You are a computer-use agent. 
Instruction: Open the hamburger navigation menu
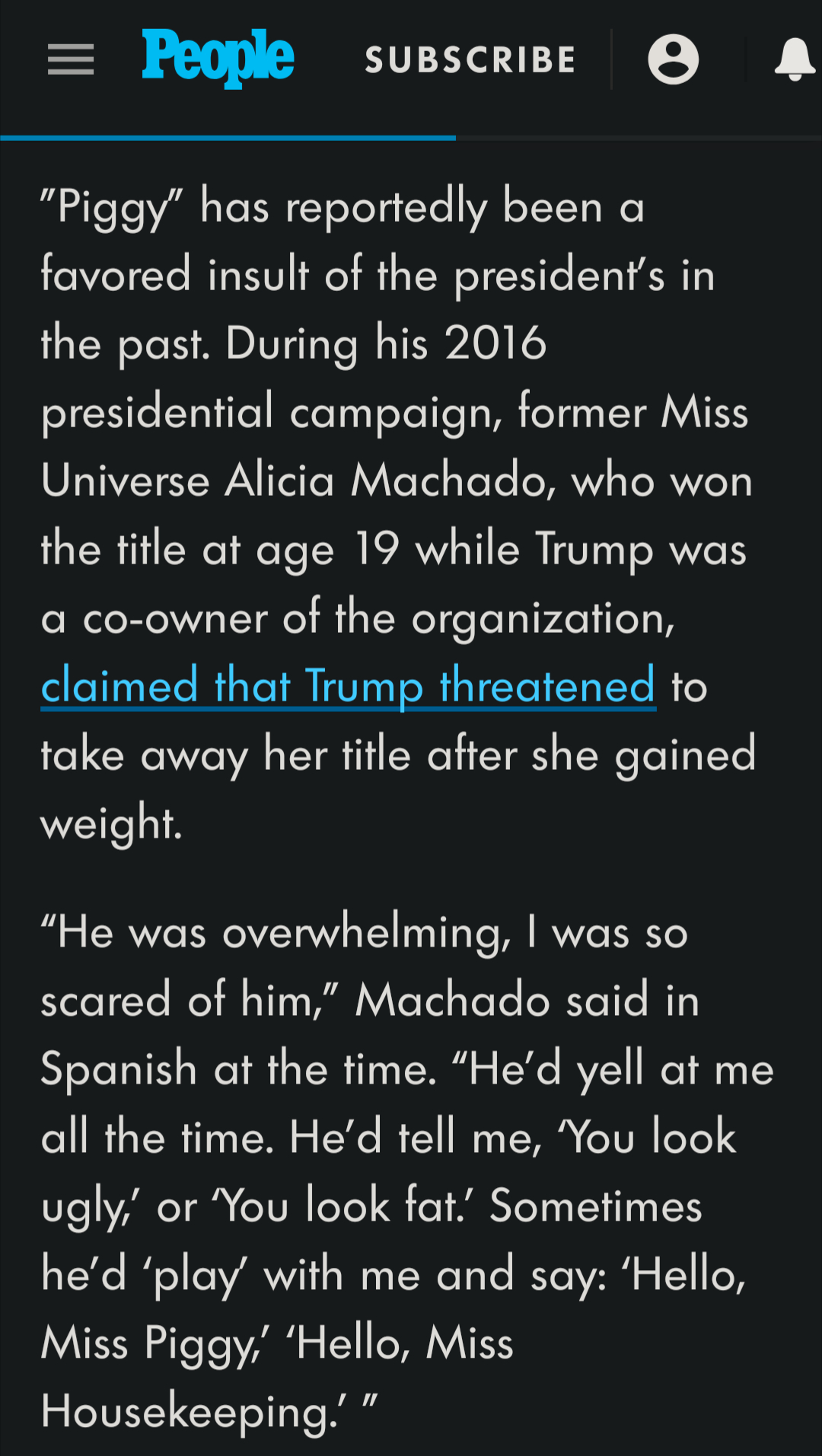point(71,59)
